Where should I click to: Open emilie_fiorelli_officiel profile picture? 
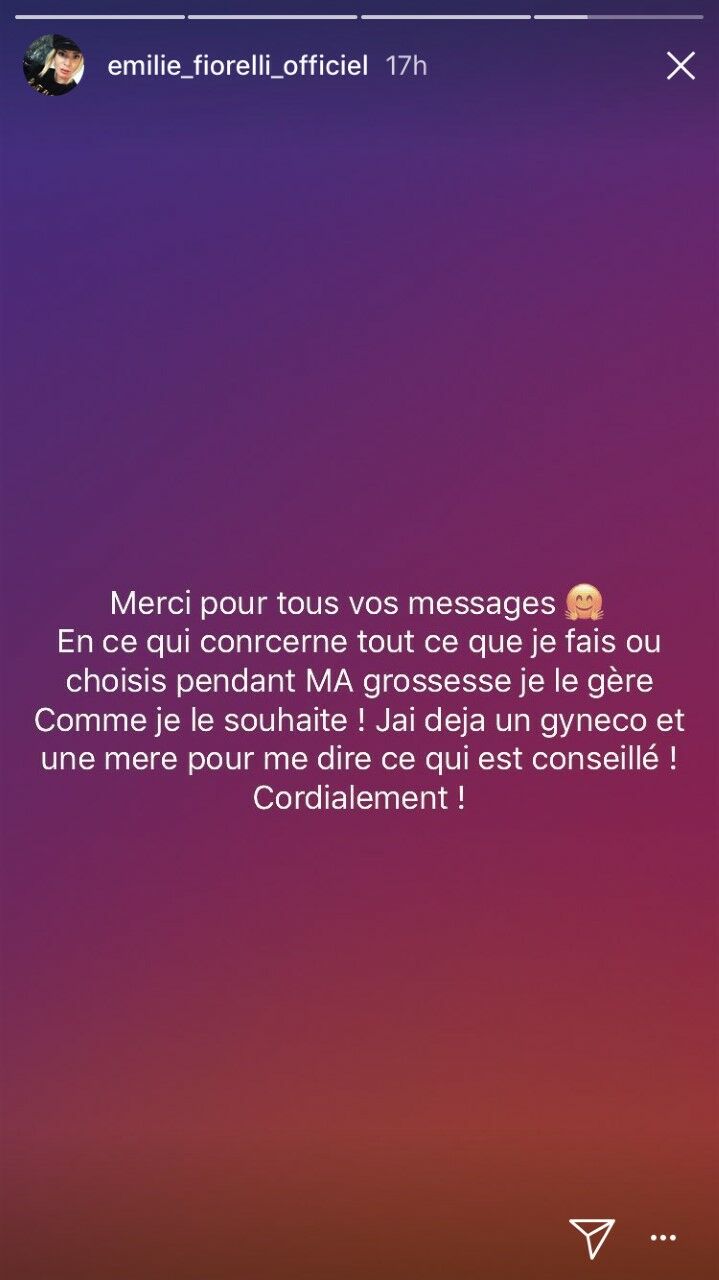tap(53, 66)
